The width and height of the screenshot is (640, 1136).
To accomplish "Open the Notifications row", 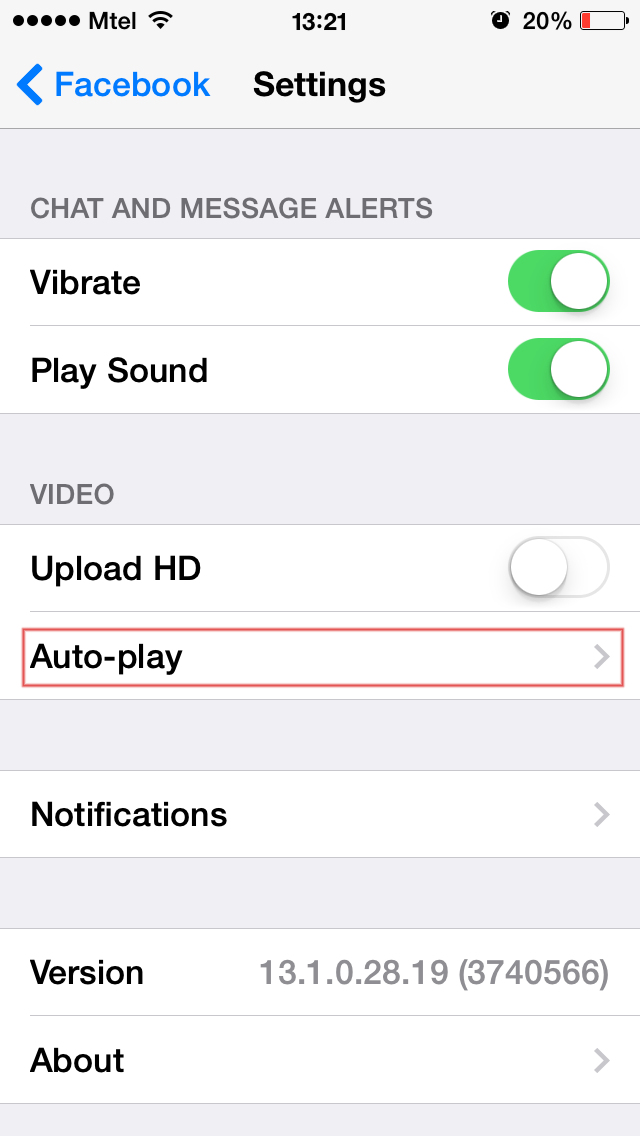I will click(x=320, y=814).
